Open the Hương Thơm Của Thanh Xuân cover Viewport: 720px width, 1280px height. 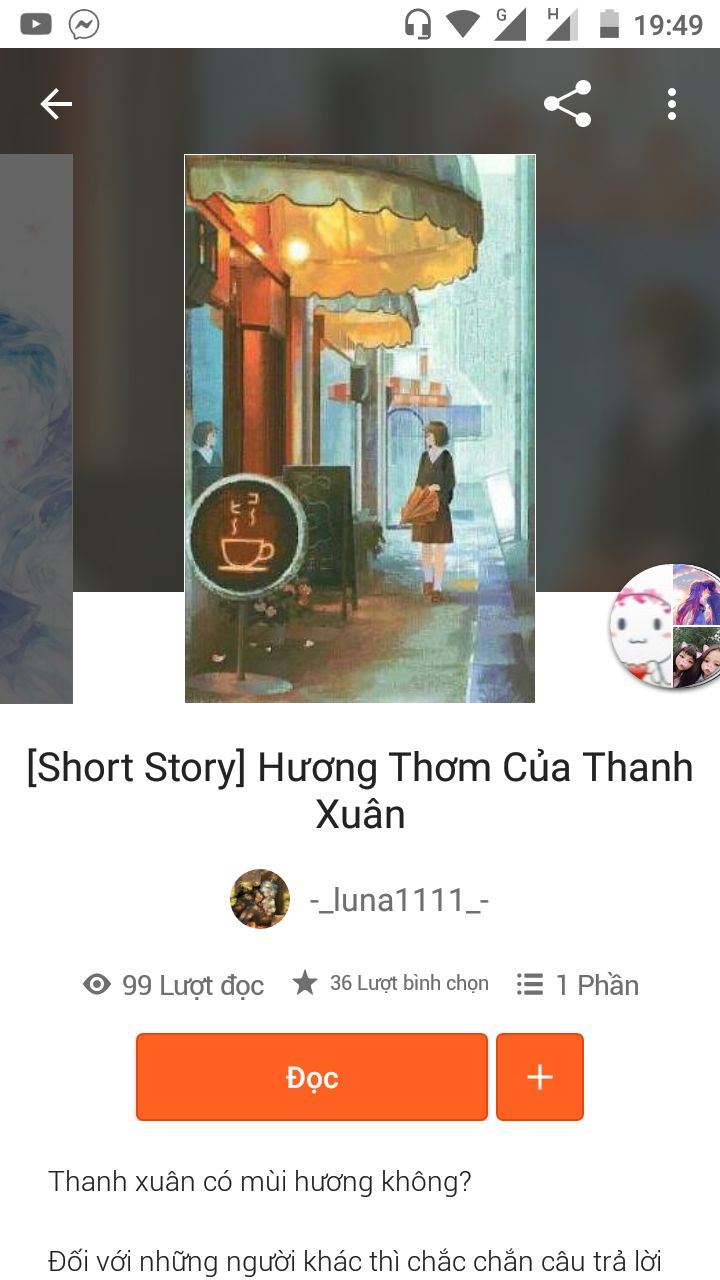coord(360,430)
